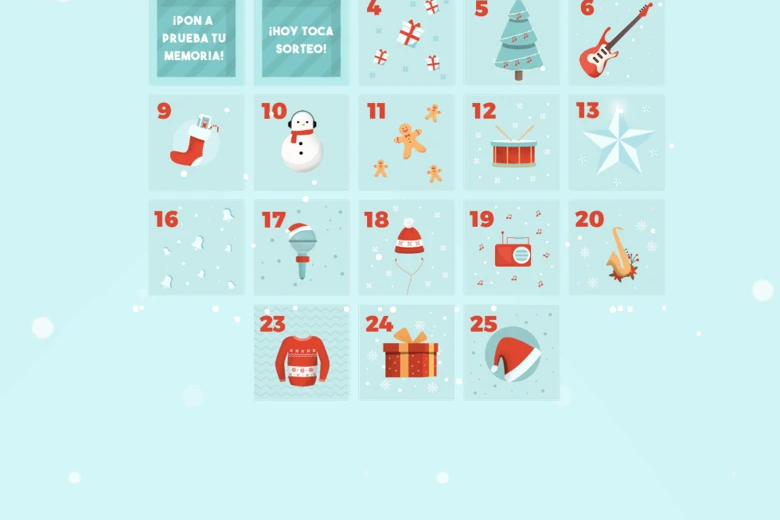Screen dimensions: 780x520
Task: Open day 17 with the microphone
Action: point(301,247)
